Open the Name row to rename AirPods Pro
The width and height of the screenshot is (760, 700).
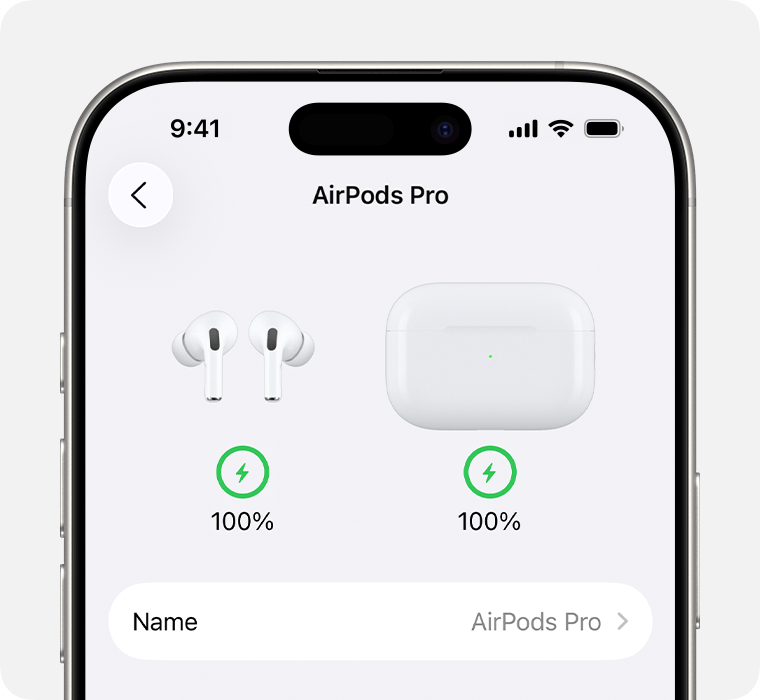[380, 621]
